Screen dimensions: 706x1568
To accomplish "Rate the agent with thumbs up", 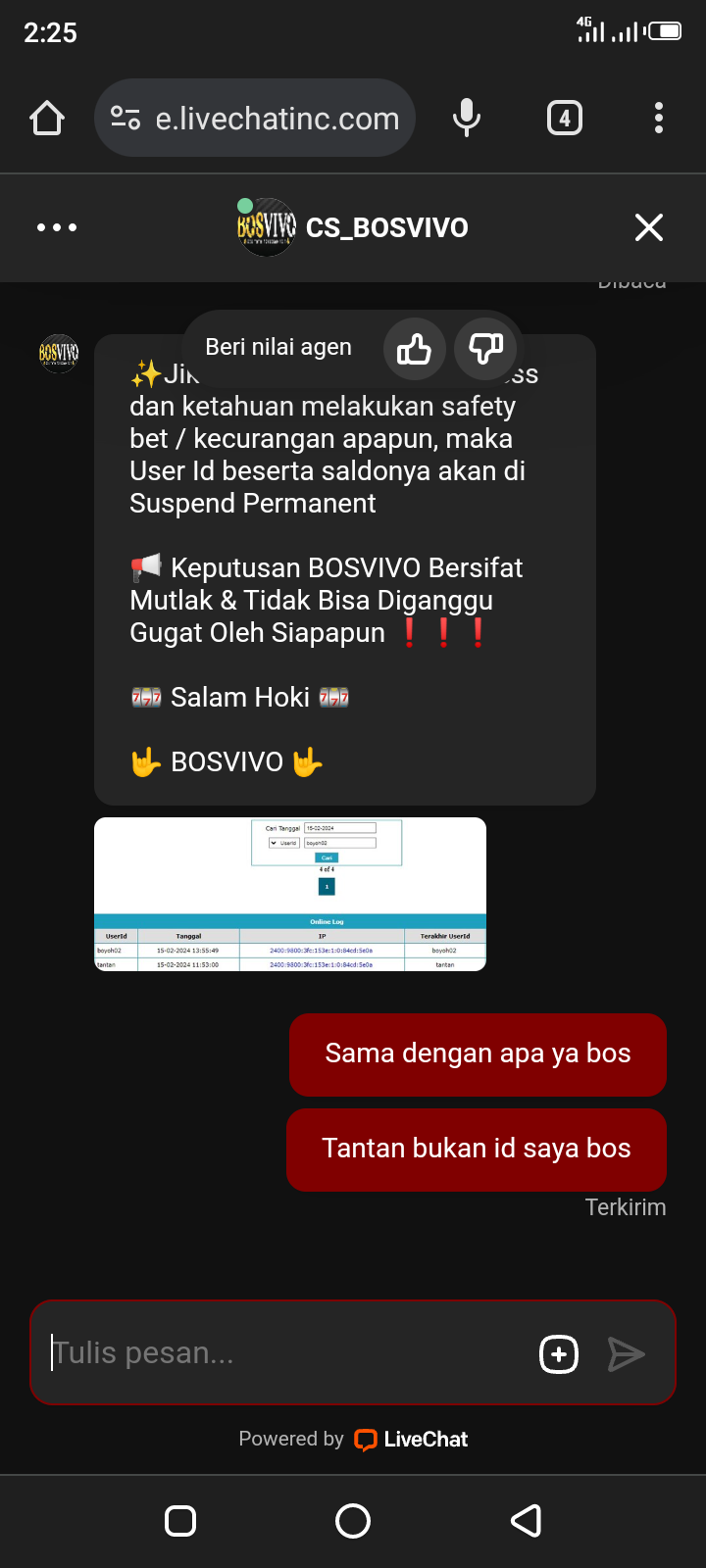I will [x=414, y=348].
